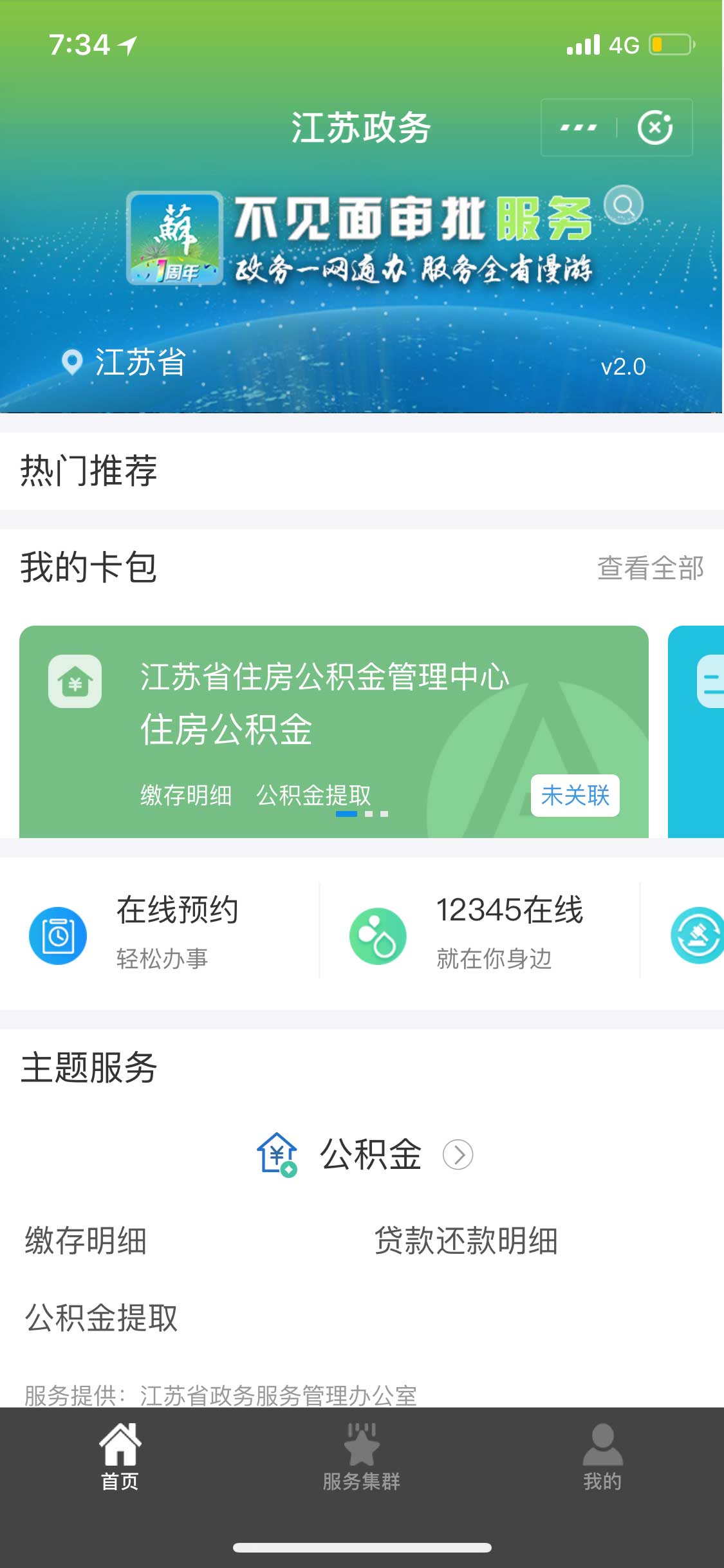This screenshot has width=724, height=1568.
Task: Tap 查看全部 to view all cards
Action: coord(650,568)
